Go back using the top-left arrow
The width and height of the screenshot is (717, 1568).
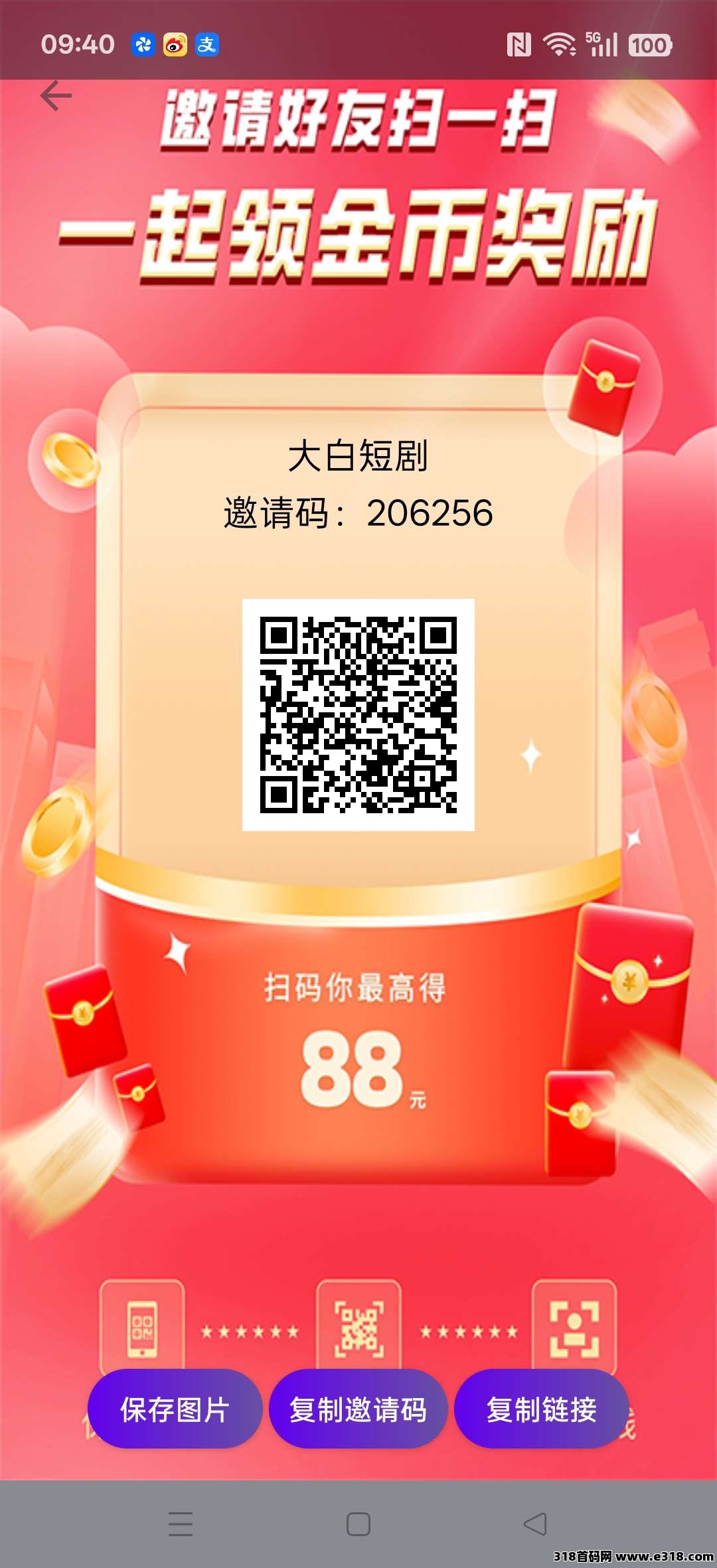point(56,97)
